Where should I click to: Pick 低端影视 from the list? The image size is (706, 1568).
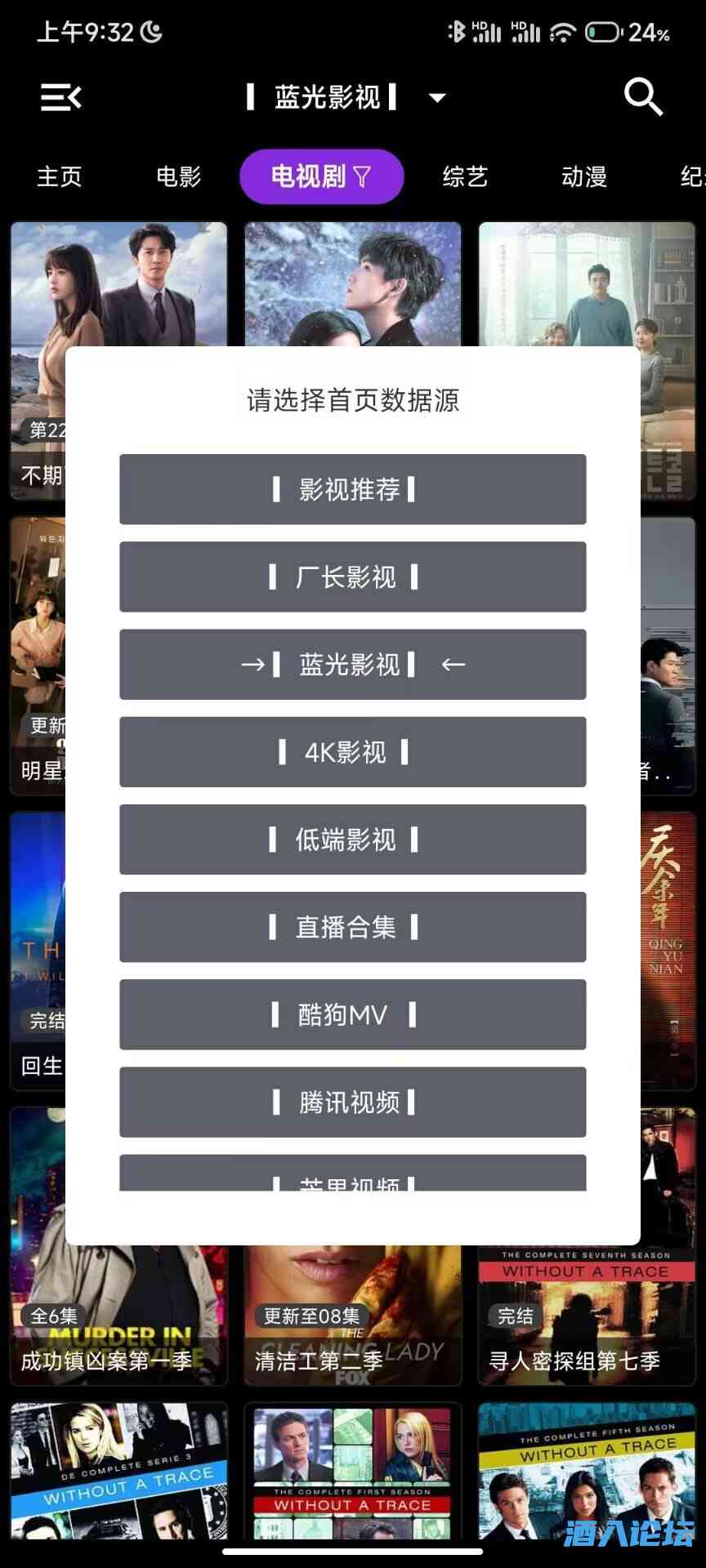(352, 839)
